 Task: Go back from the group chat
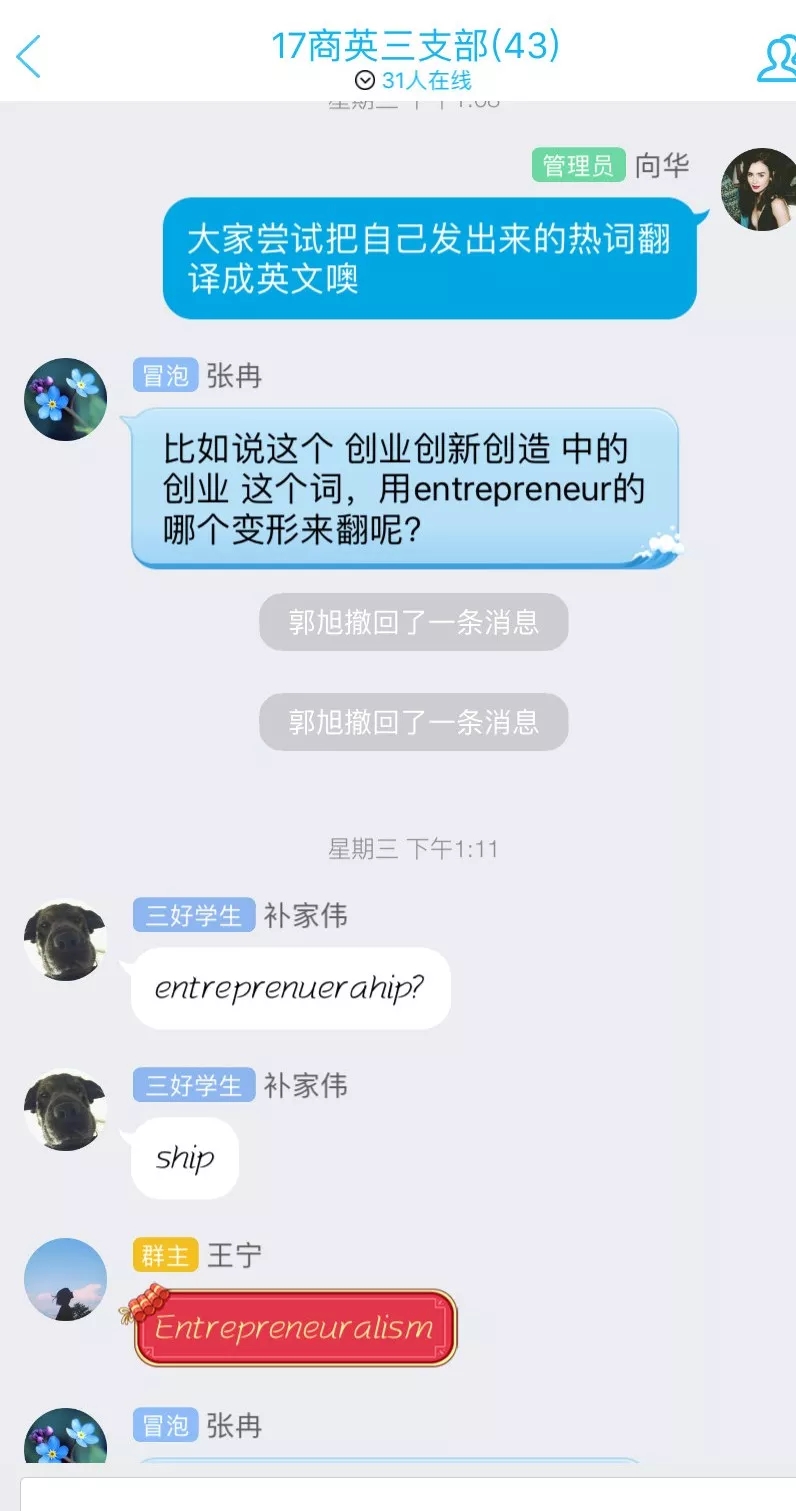(x=30, y=57)
